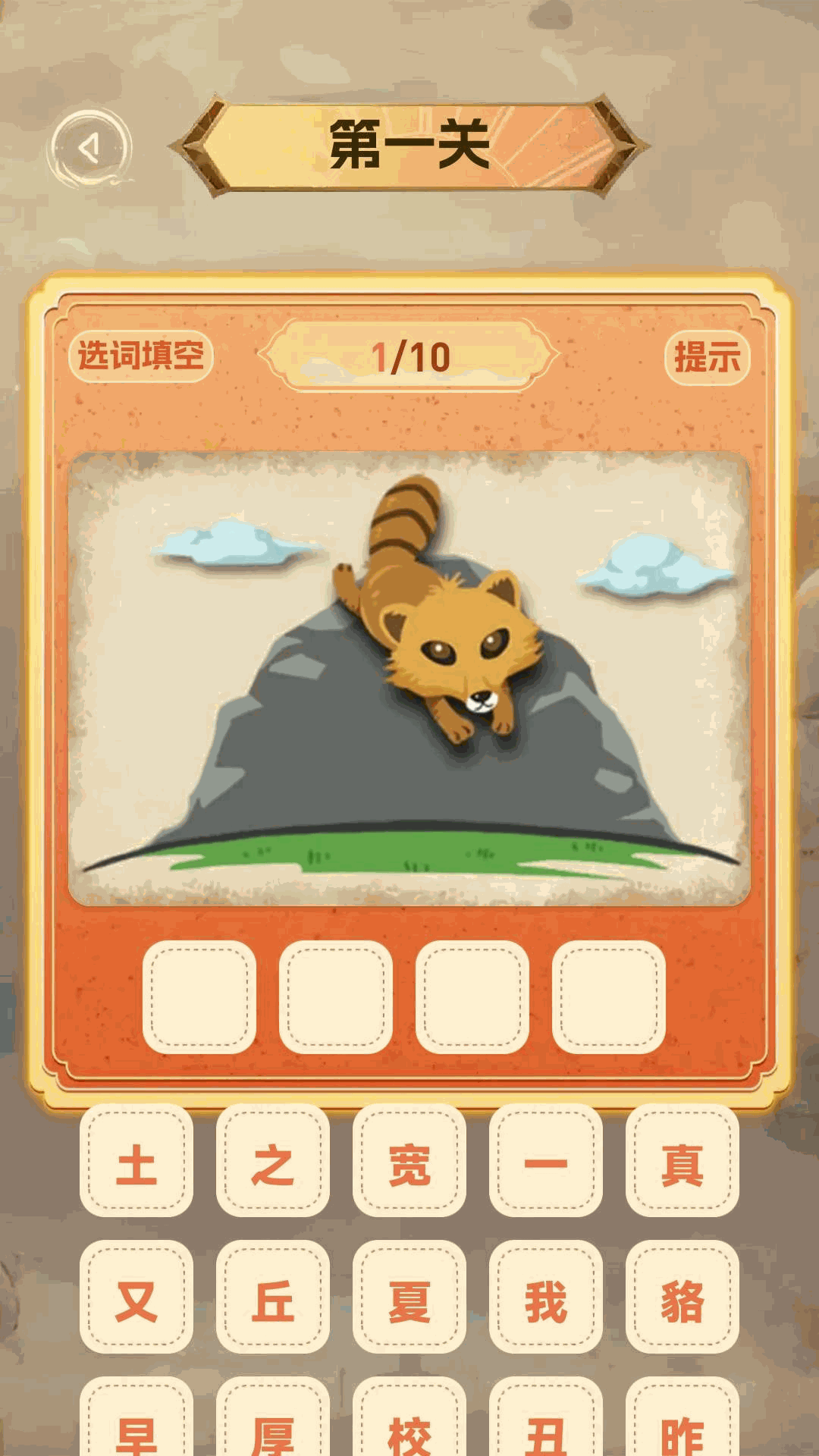Screen dimensions: 819x1456
Task: Choose the character 之
Action: pyautogui.click(x=273, y=1160)
